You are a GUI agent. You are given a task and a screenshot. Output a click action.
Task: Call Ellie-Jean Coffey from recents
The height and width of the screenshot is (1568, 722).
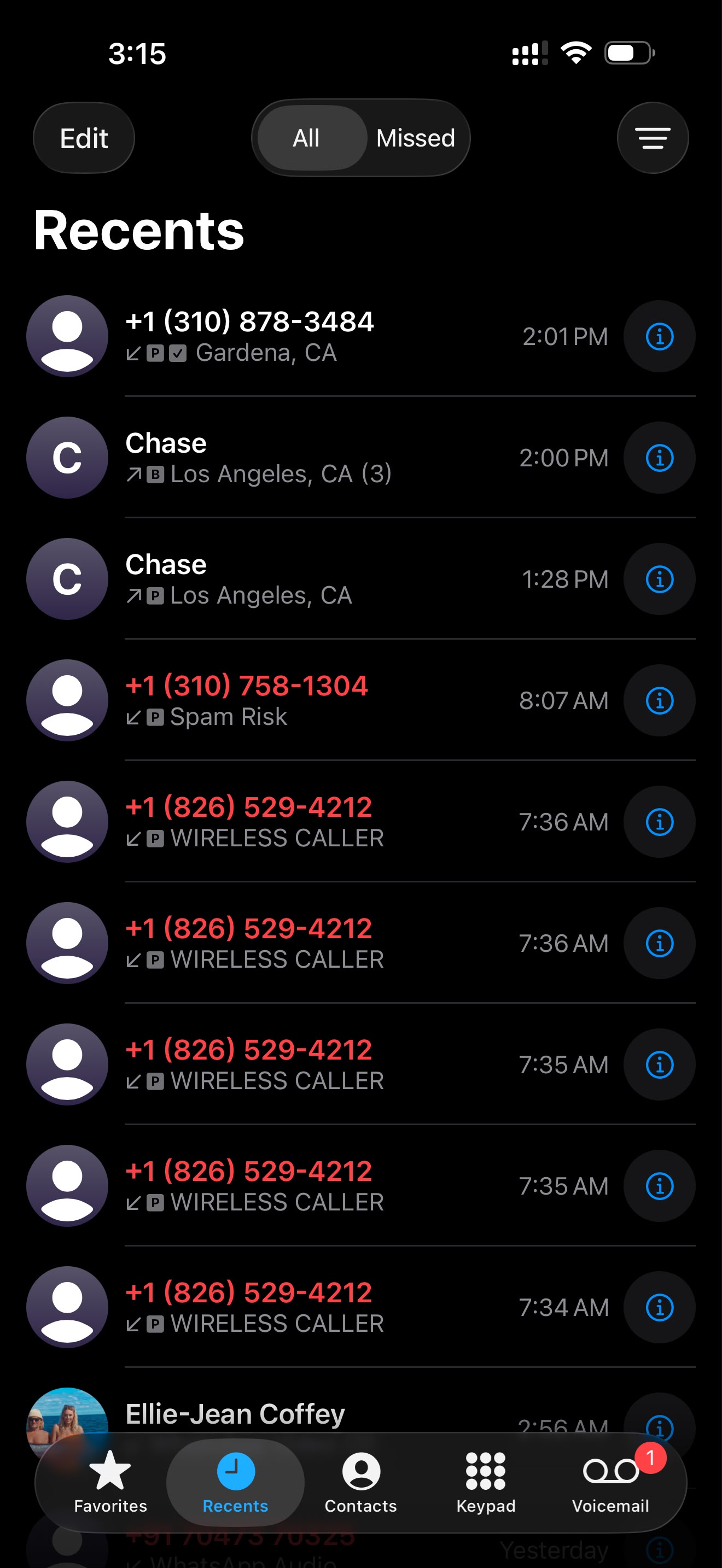tap(235, 1414)
